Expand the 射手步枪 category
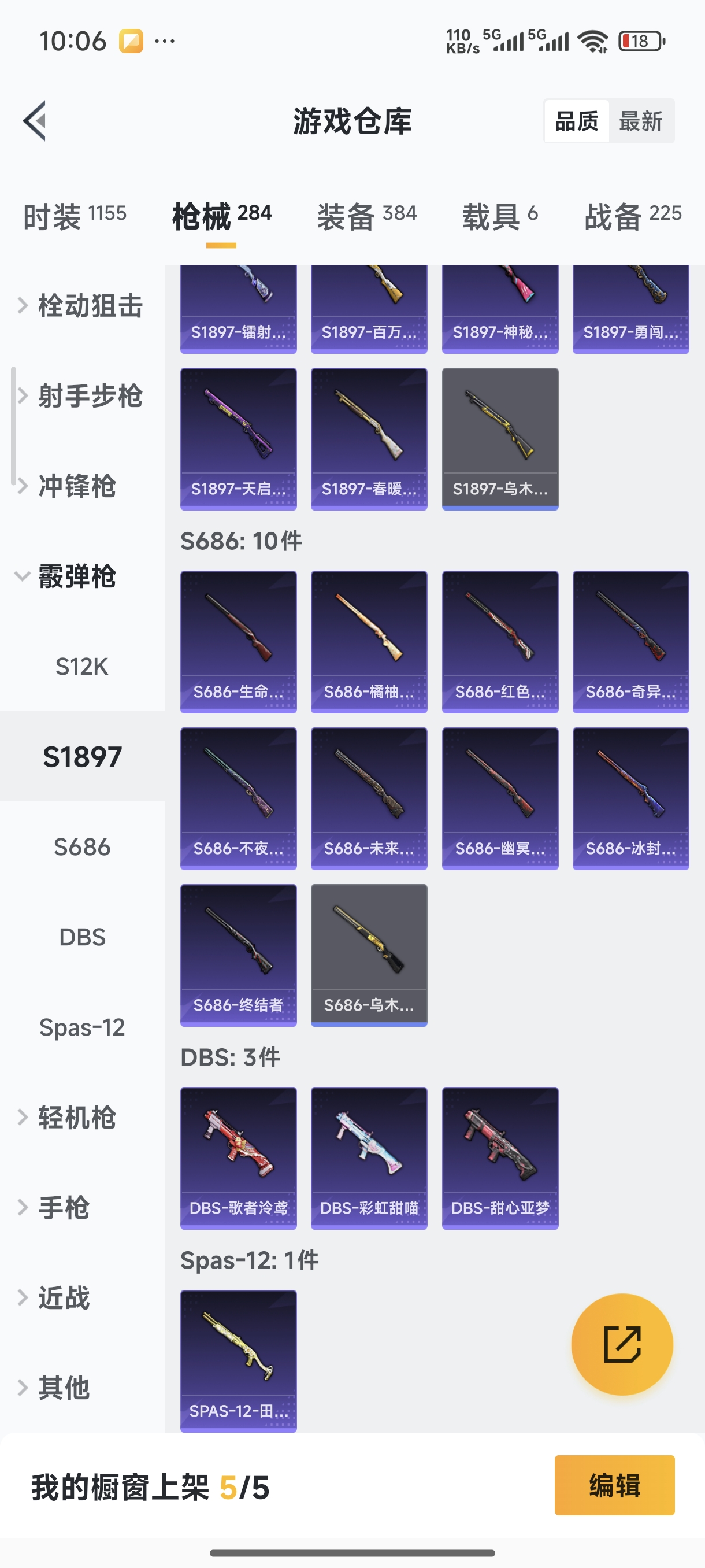The image size is (705, 1568). pos(82,396)
